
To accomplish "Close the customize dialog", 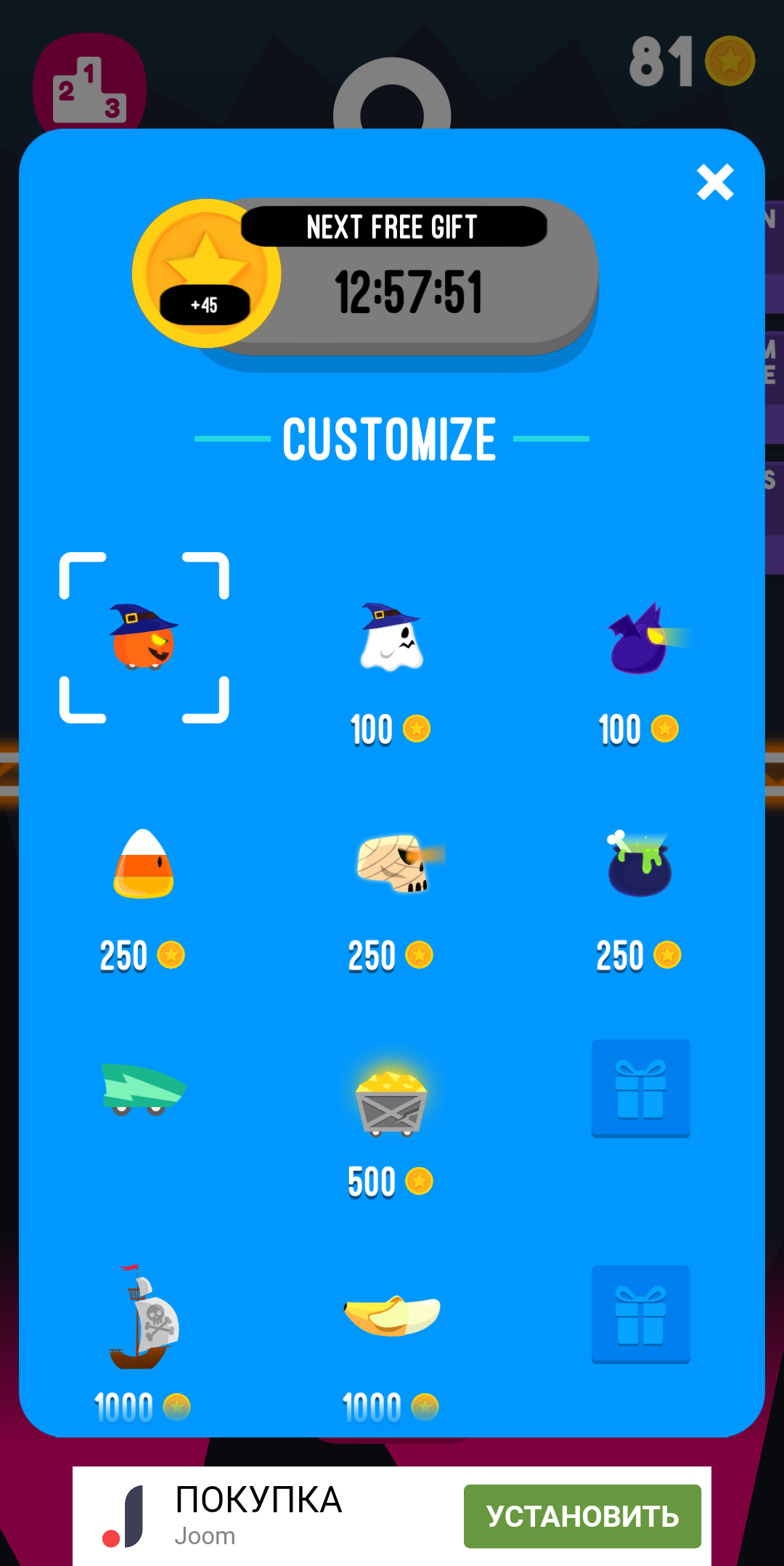I will click(x=715, y=182).
